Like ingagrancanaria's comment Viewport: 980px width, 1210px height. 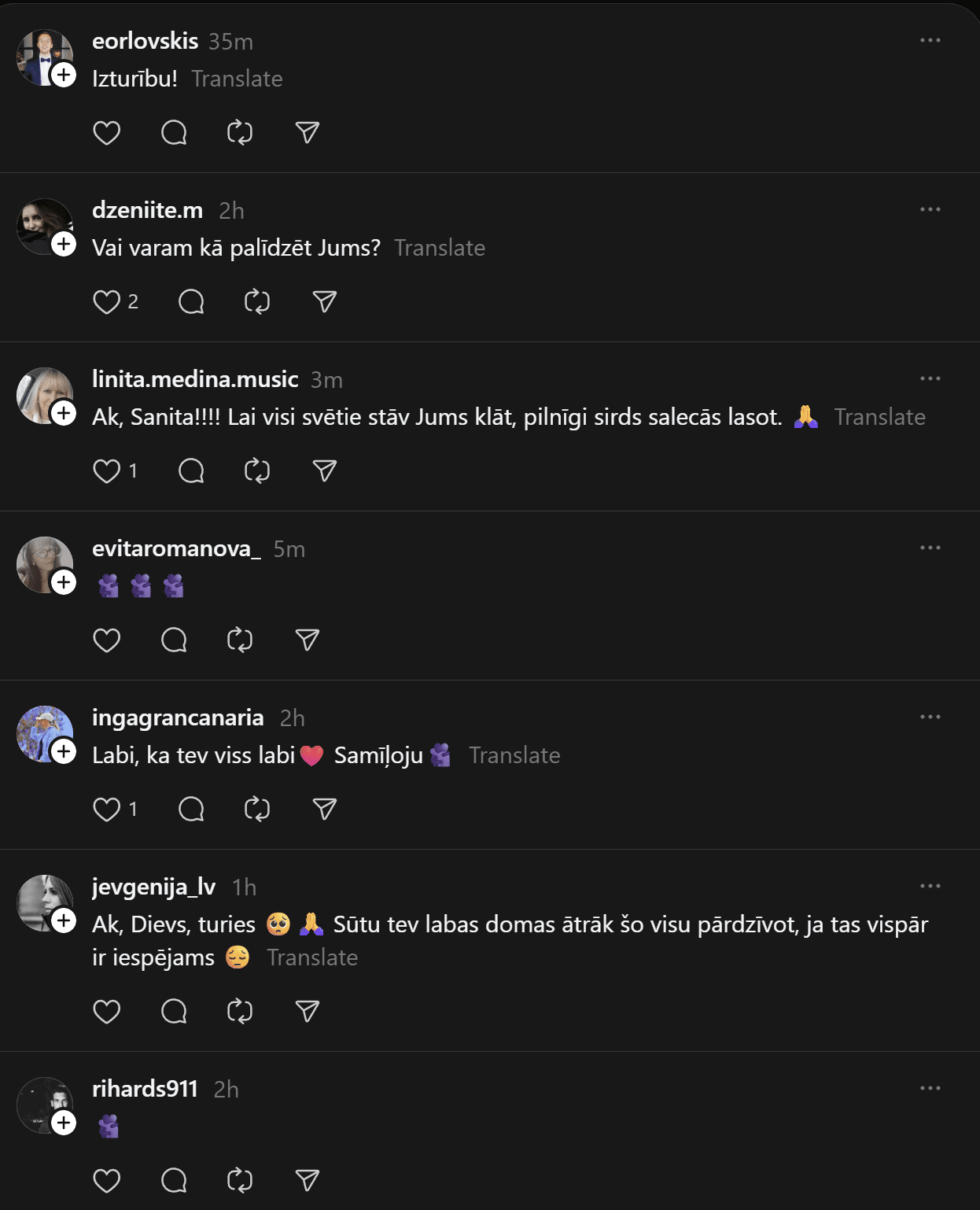point(107,810)
